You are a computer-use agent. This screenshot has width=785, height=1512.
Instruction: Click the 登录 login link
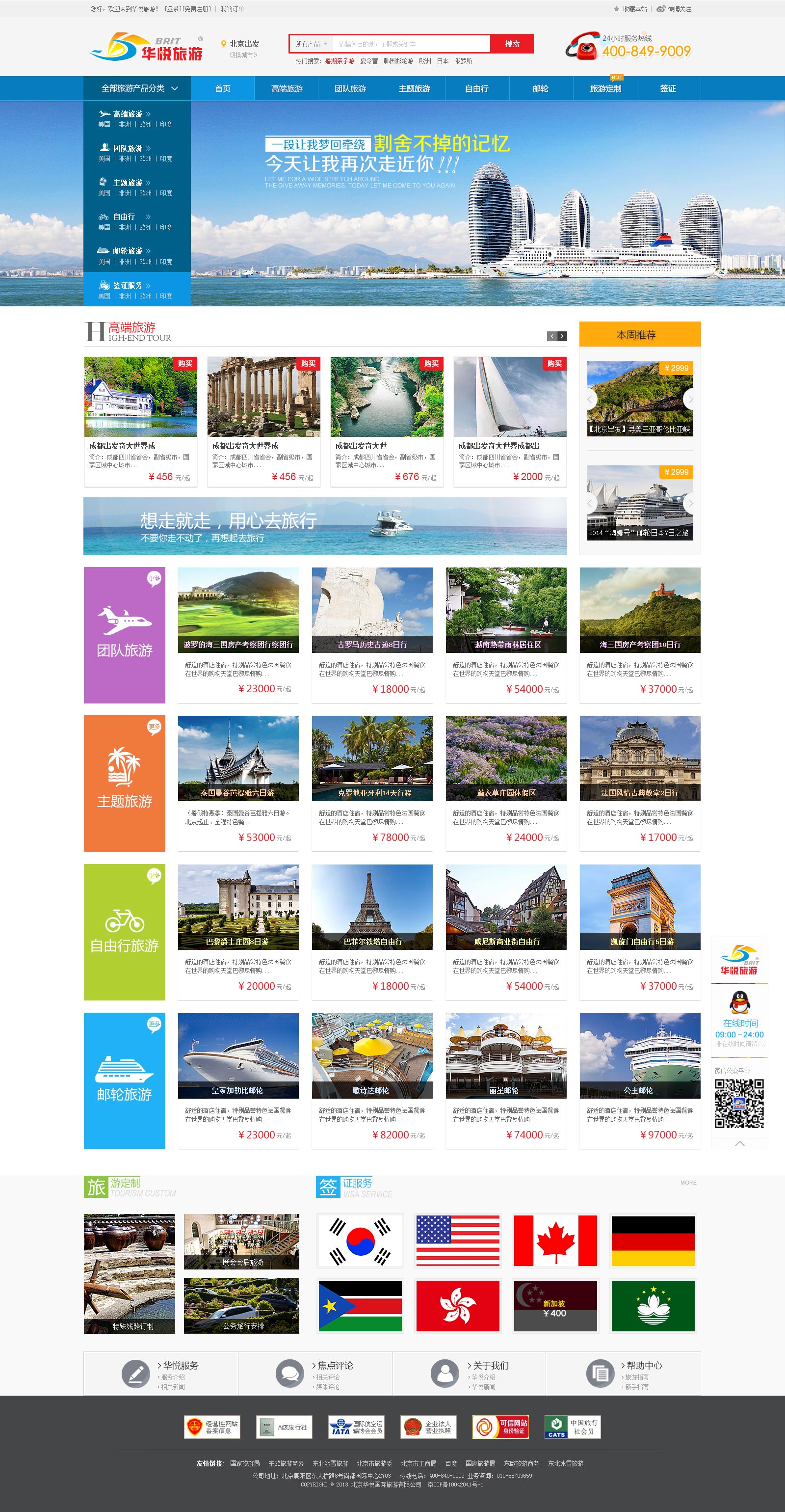(173, 9)
